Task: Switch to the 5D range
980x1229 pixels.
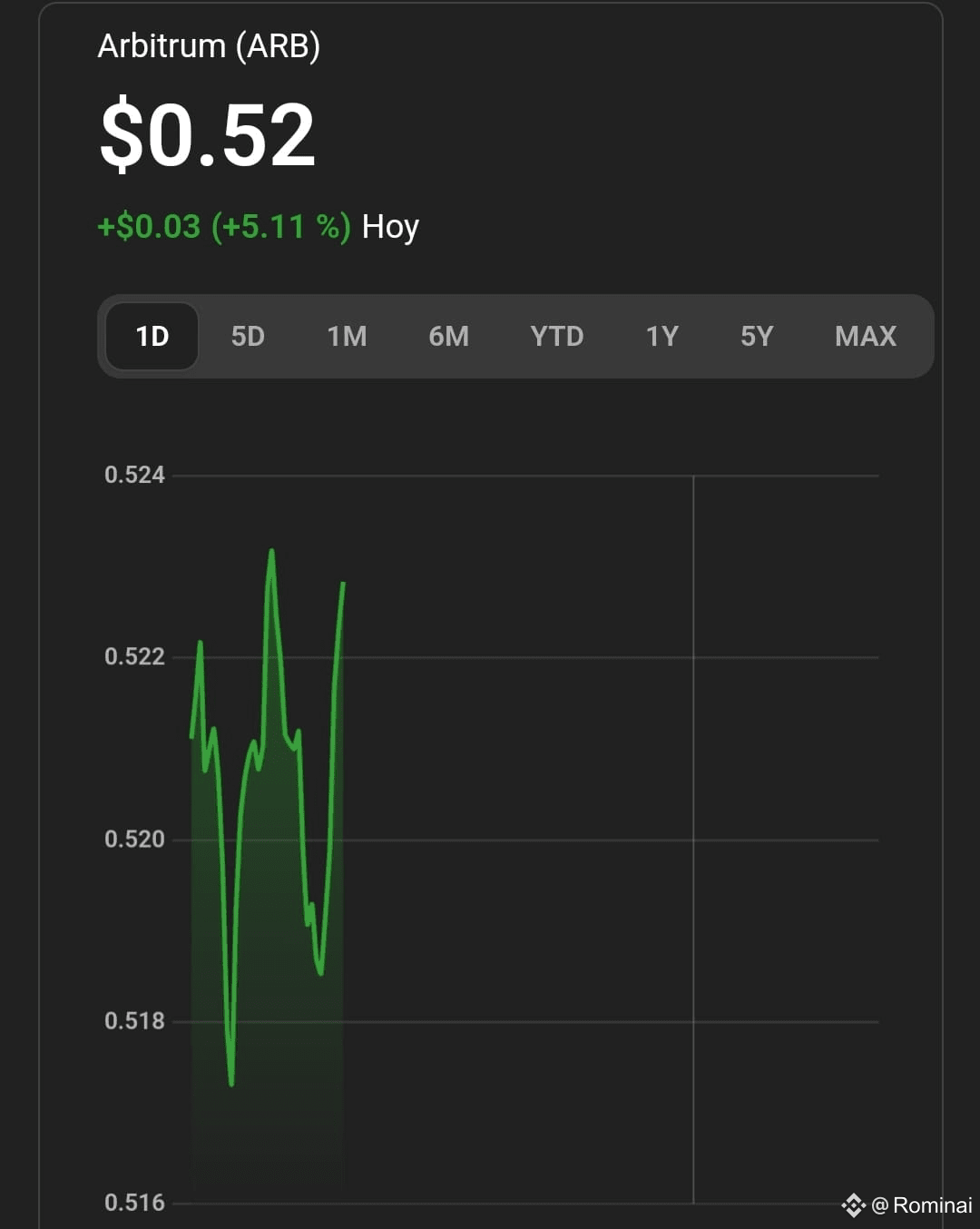Action: pos(248,337)
